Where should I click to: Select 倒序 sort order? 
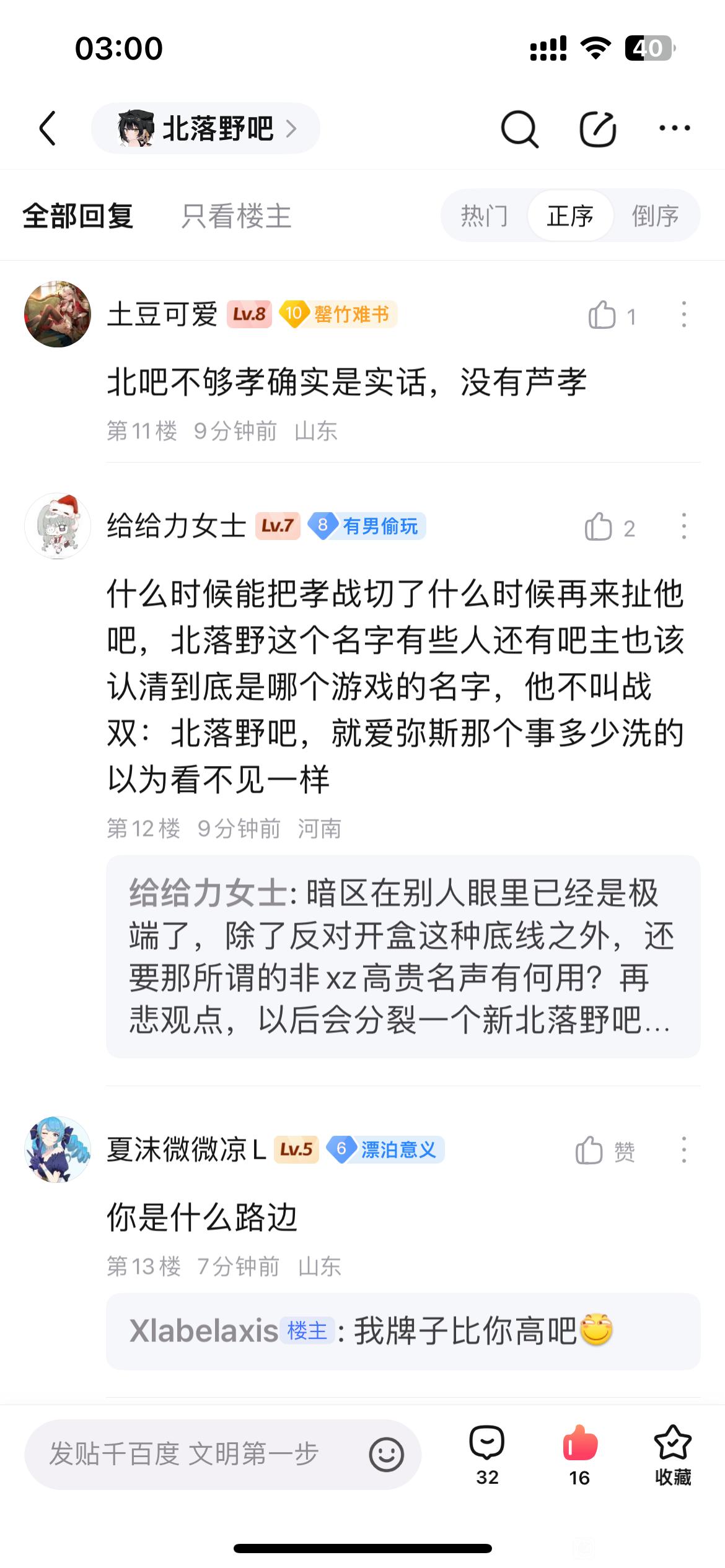[655, 216]
